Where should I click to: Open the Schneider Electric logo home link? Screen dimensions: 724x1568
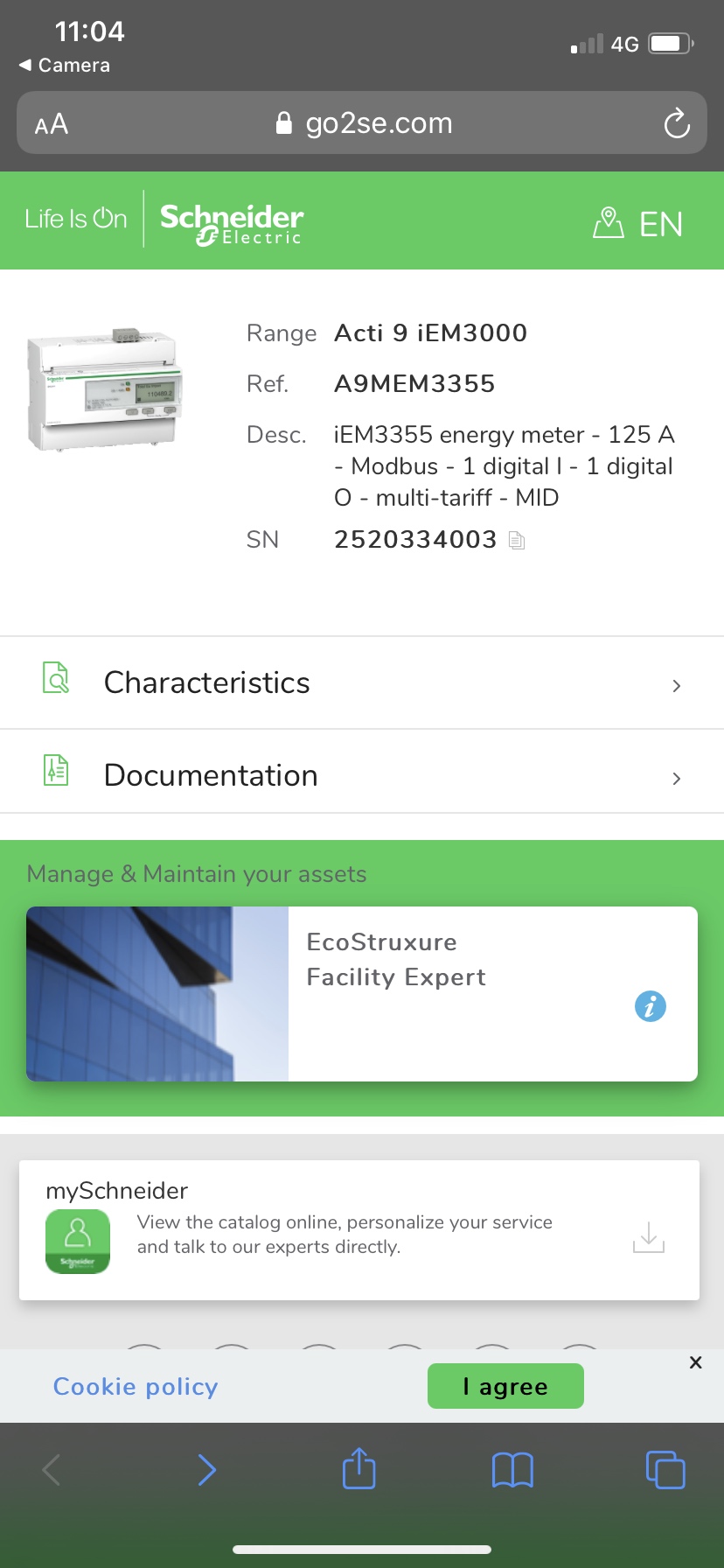point(232,222)
